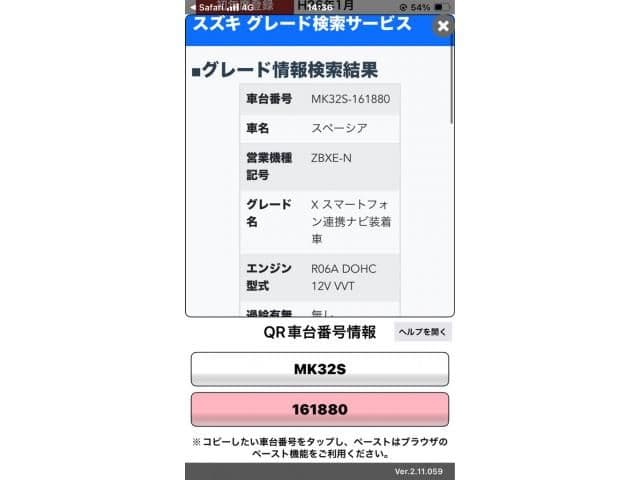Copy chassis number 161880
Screen dimensions: 640x480
pyautogui.click(x=319, y=410)
